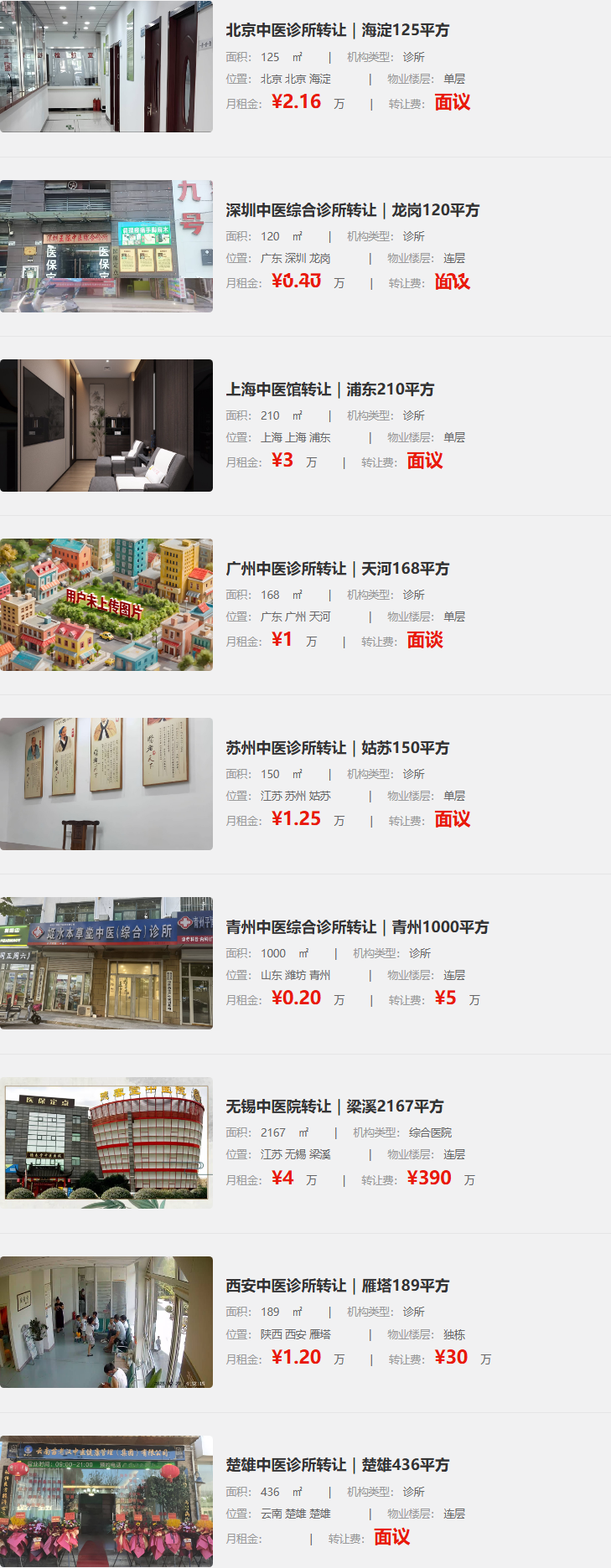Open the 青州中医综合诊所转让 青州1000平方 listing
Image resolution: width=611 pixels, height=1568 pixels.
[x=357, y=927]
